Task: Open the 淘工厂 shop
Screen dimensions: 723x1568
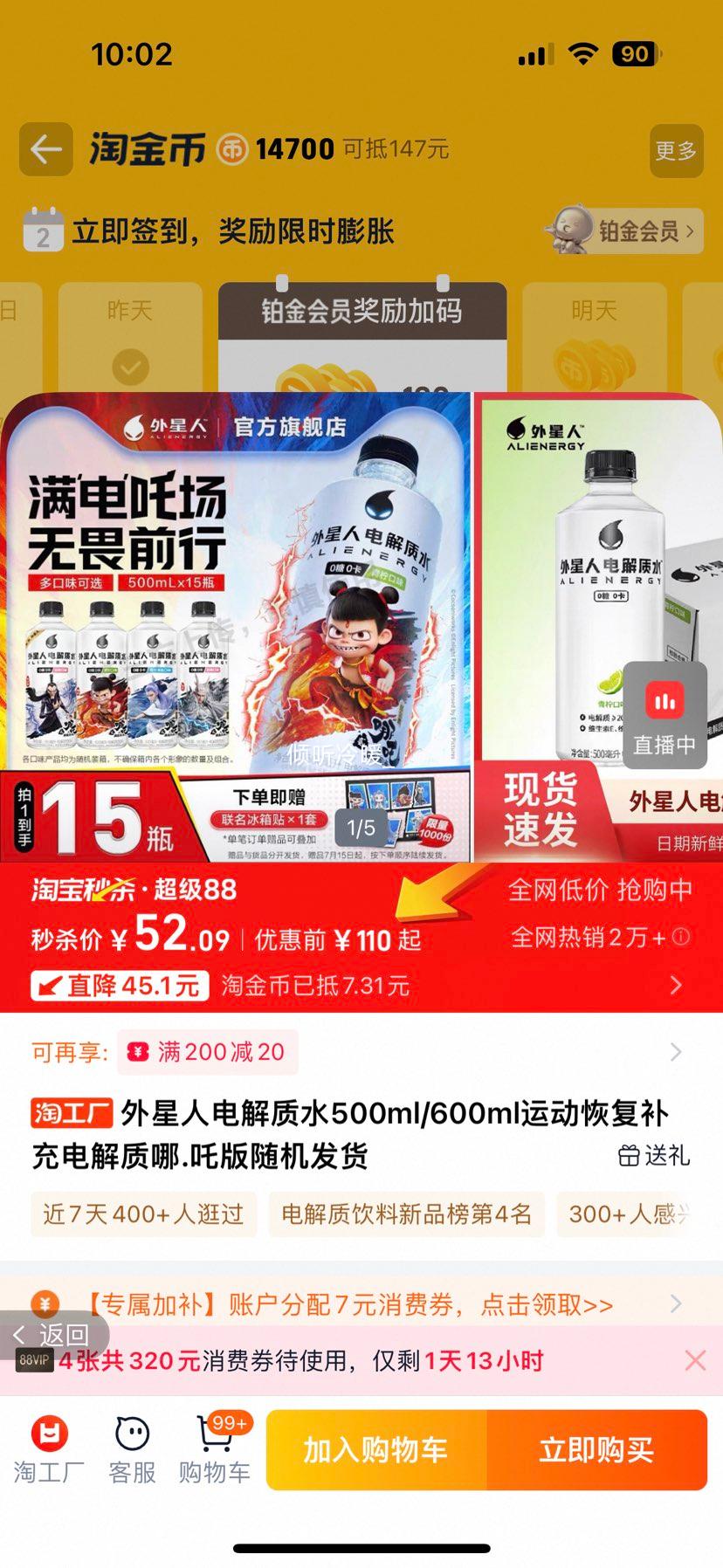Action: tap(49, 1450)
